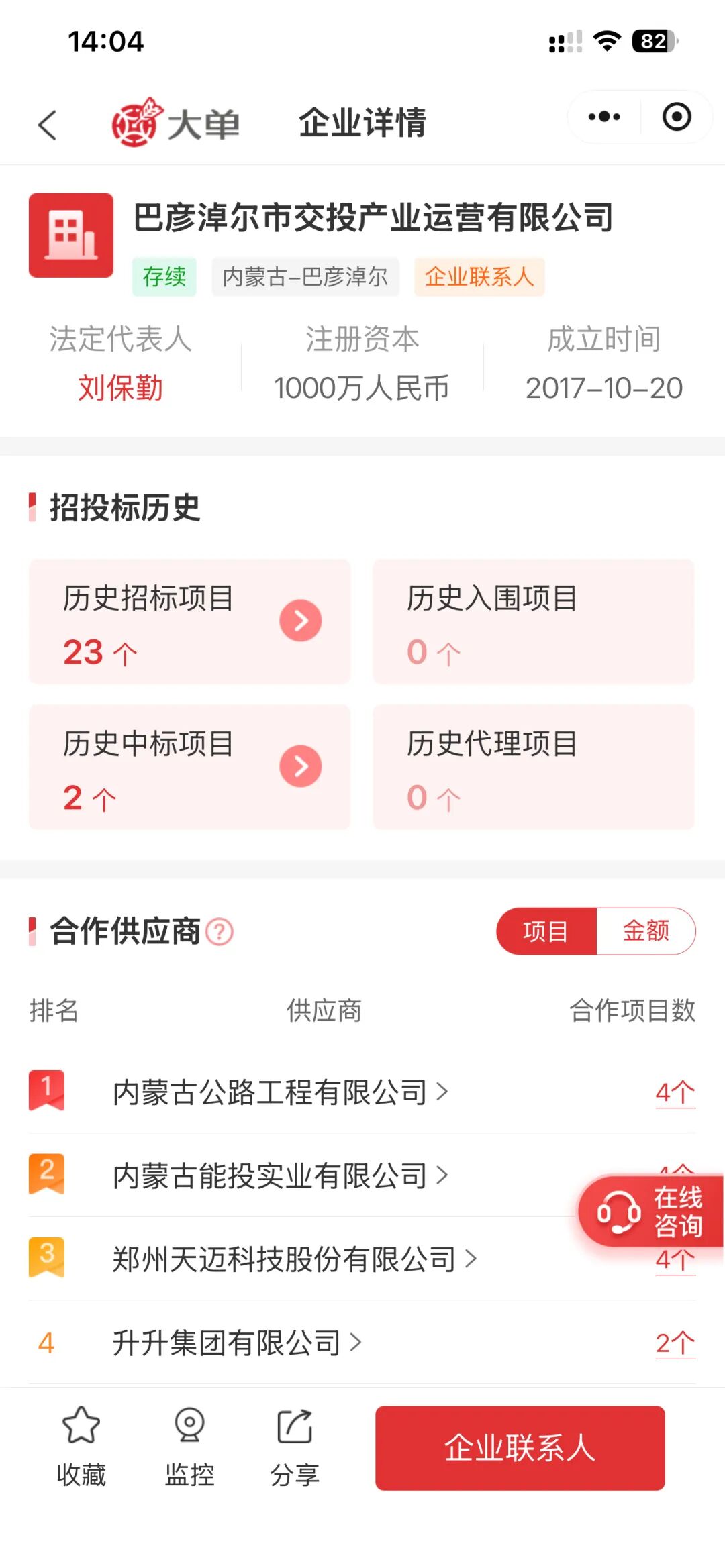The image size is (725, 1568).
Task: Switch to the 企业联系人 tag
Action: pos(479,276)
